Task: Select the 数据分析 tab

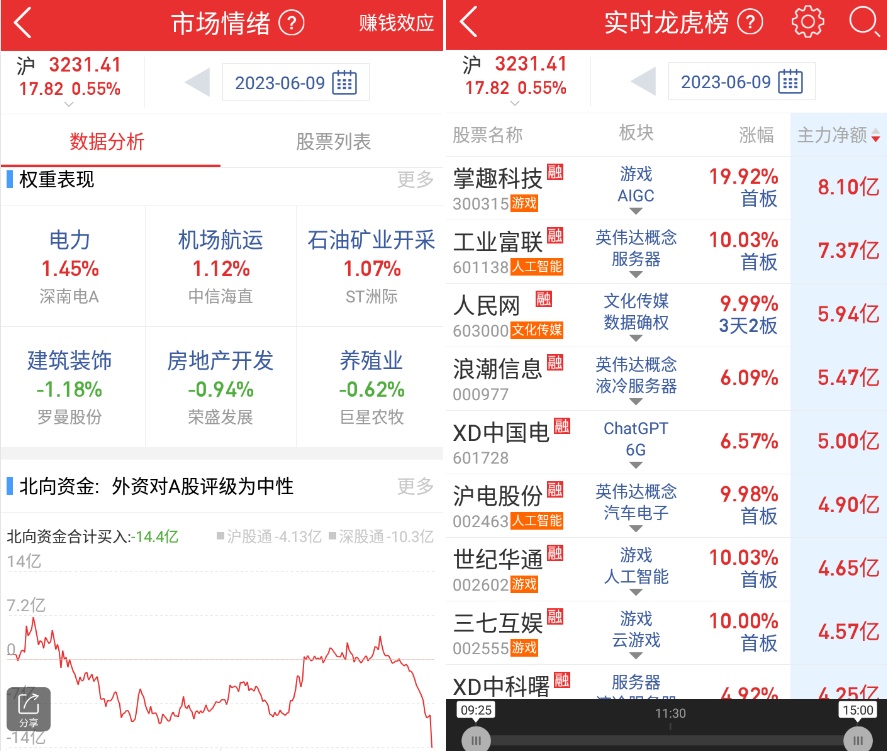Action: click(107, 141)
